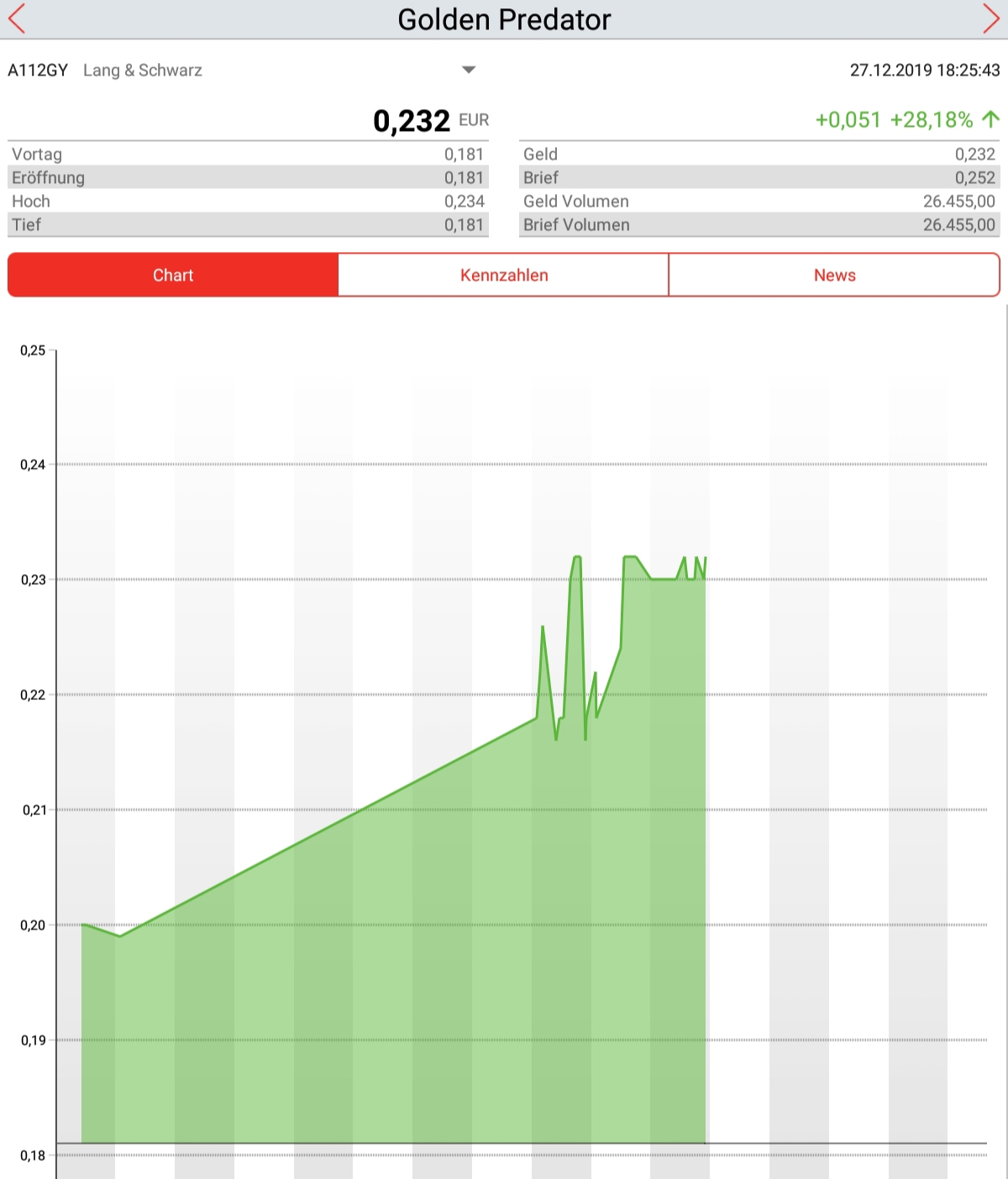Screen dimensions: 1008x1179
Task: Open the News tab
Action: (x=834, y=276)
